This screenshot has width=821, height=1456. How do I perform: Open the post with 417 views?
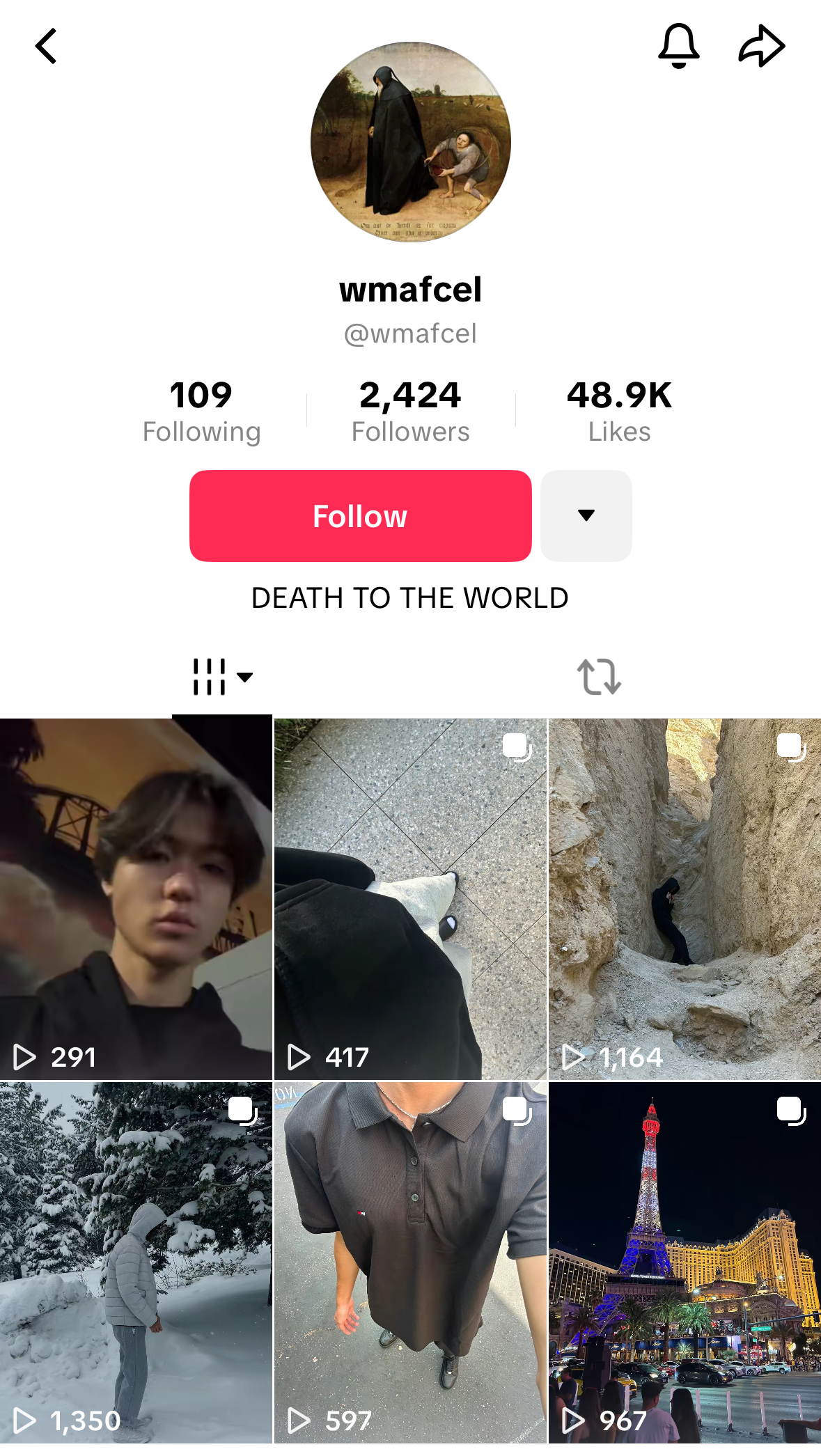click(410, 898)
